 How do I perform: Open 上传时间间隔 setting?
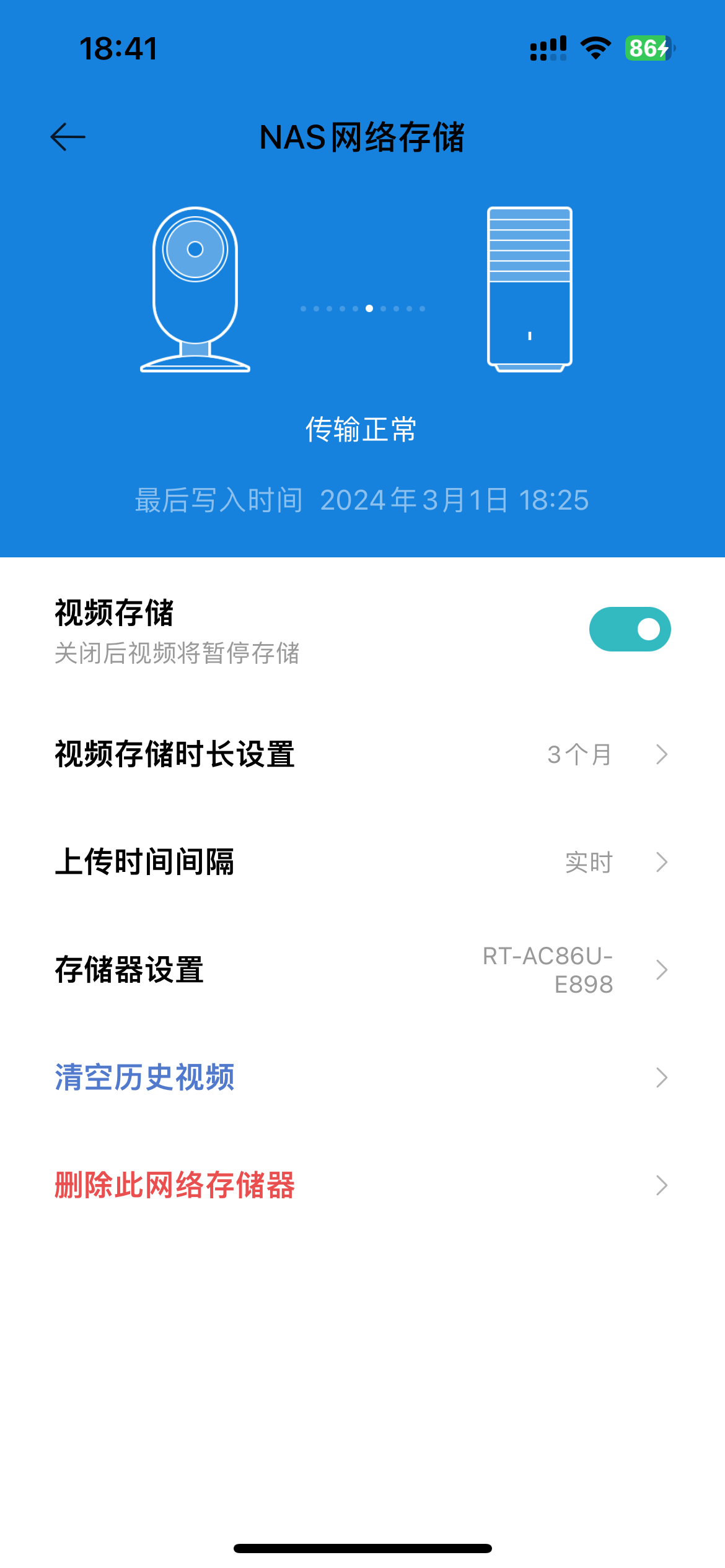click(x=362, y=862)
